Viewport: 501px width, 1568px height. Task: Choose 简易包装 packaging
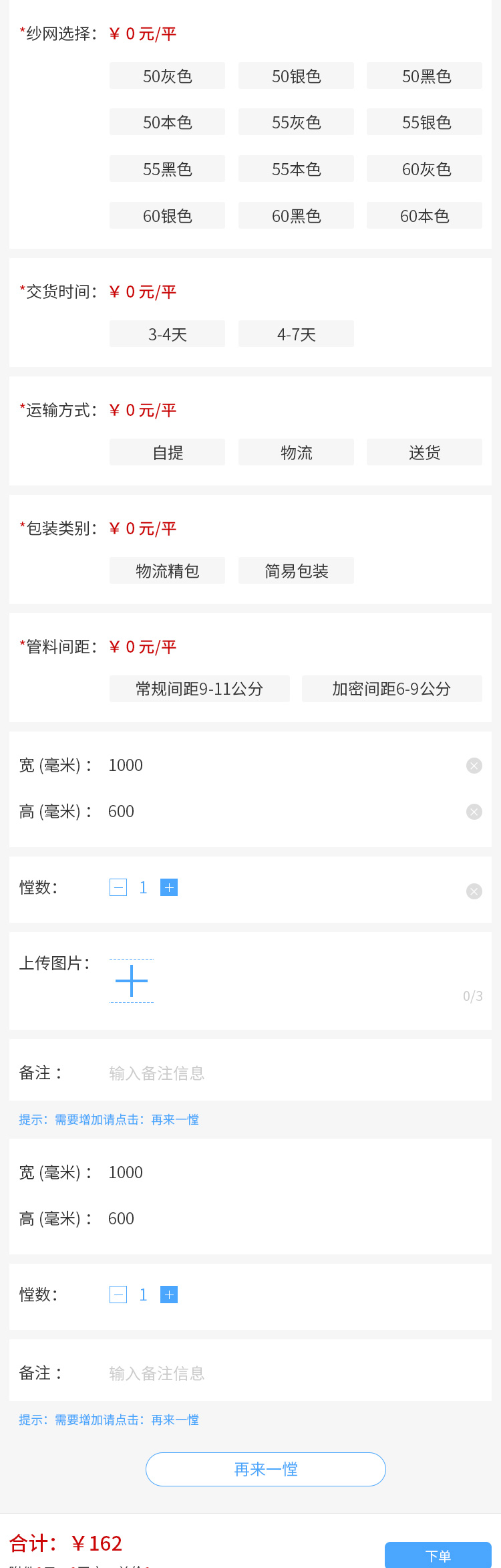pos(296,571)
